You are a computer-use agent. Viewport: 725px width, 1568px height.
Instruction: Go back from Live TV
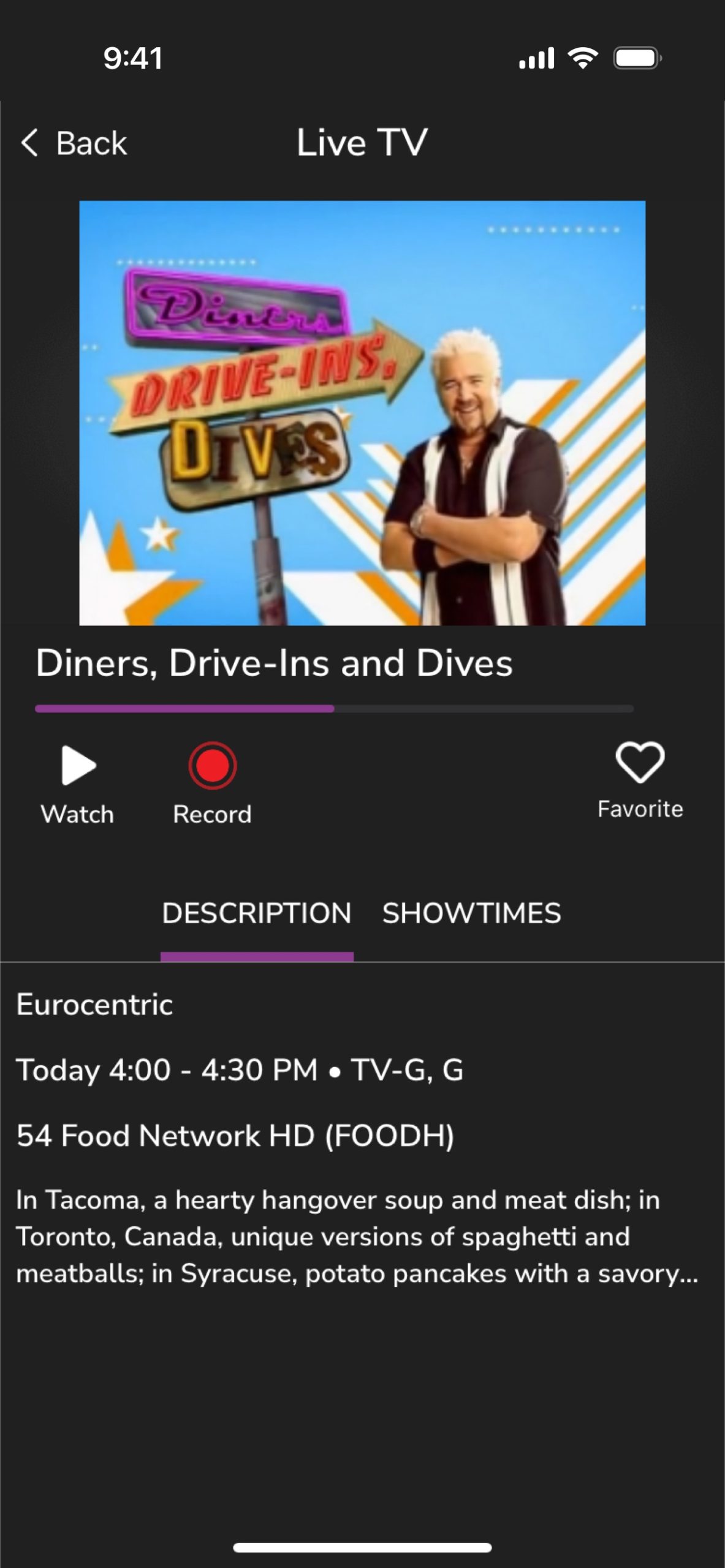pyautogui.click(x=74, y=143)
